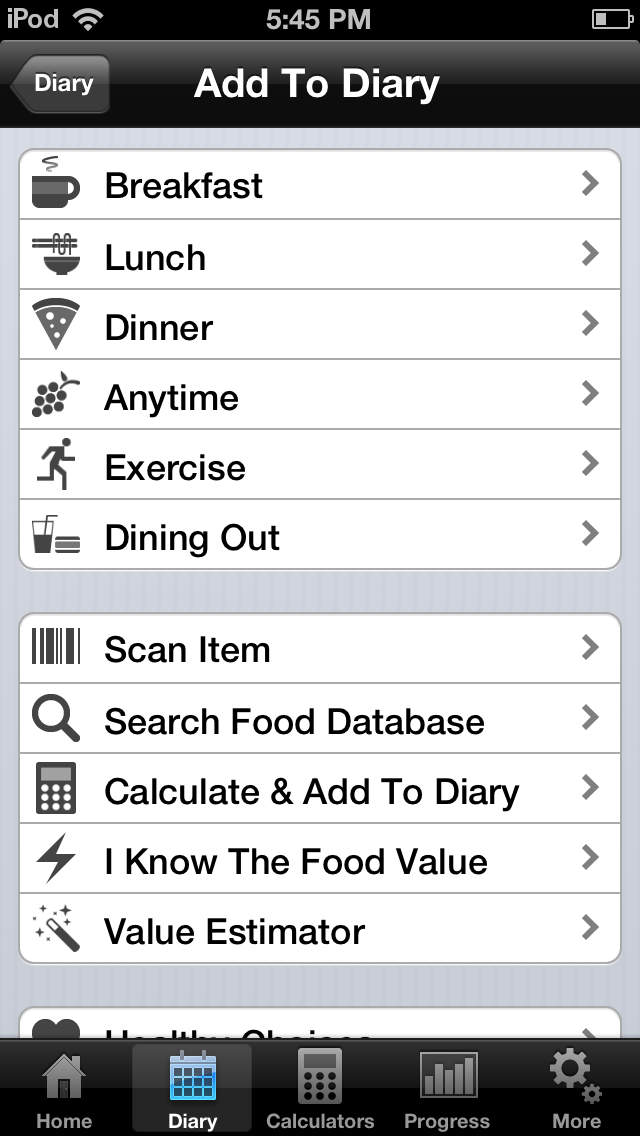Launch the Value Estimator

coord(320,930)
